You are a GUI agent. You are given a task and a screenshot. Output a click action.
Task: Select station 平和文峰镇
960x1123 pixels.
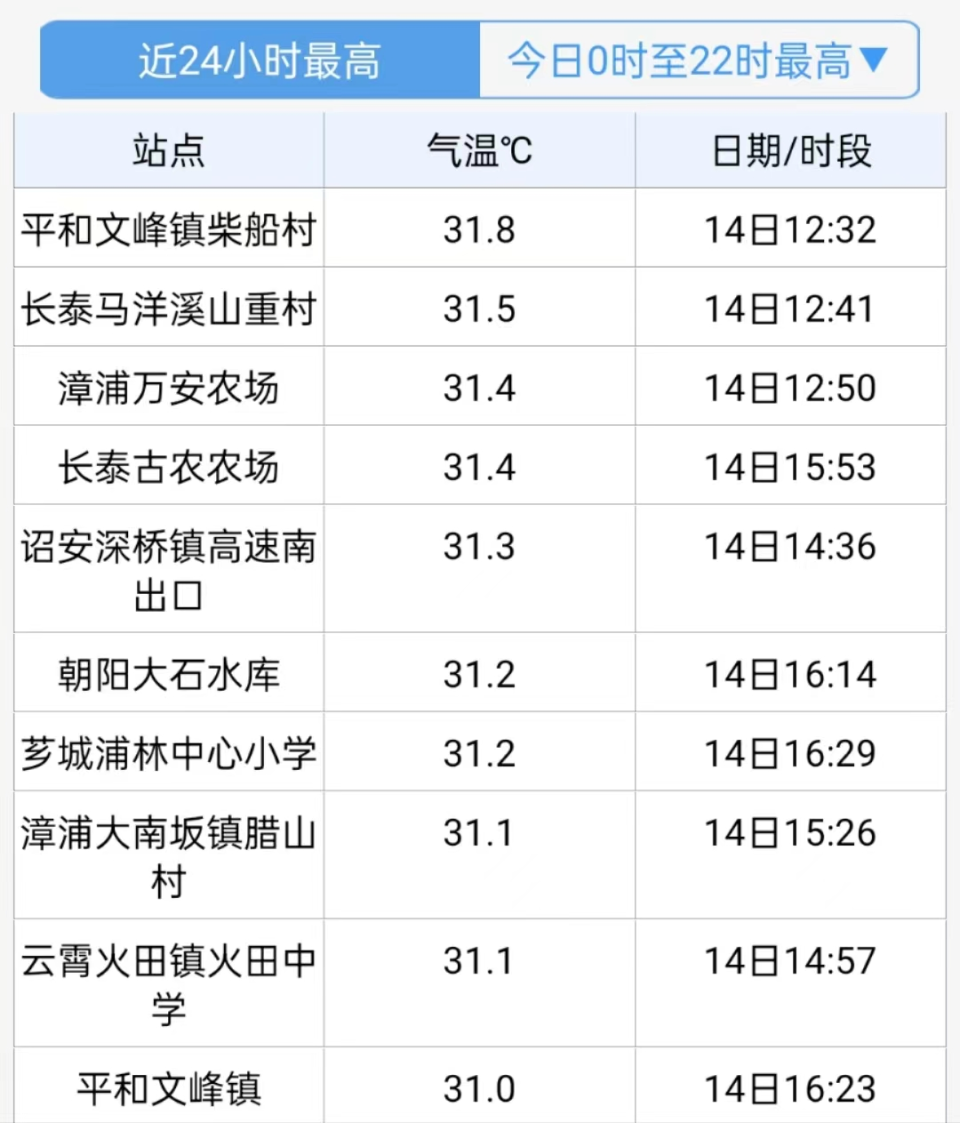click(x=166, y=1089)
